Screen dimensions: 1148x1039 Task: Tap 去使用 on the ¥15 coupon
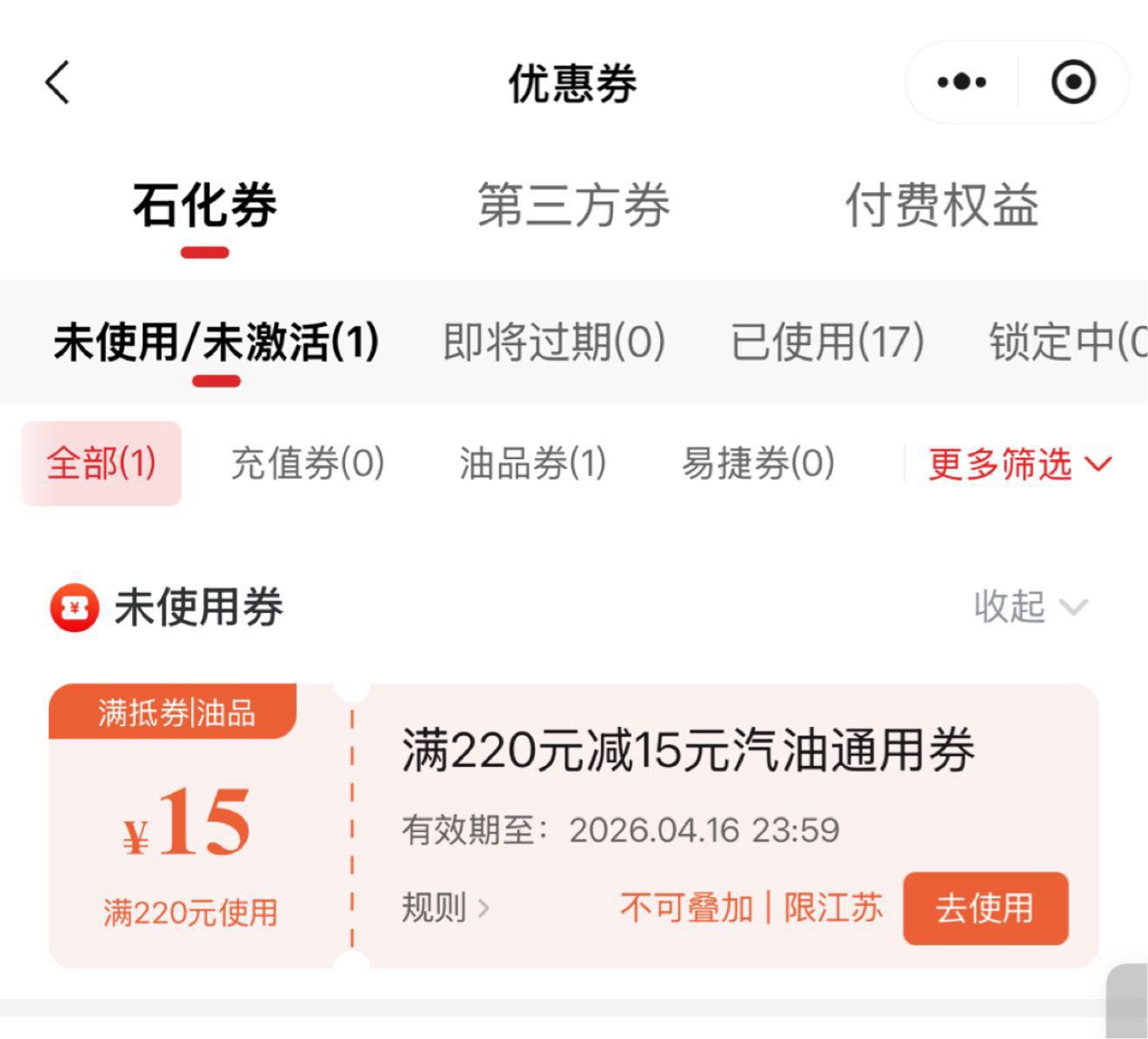[x=984, y=908]
